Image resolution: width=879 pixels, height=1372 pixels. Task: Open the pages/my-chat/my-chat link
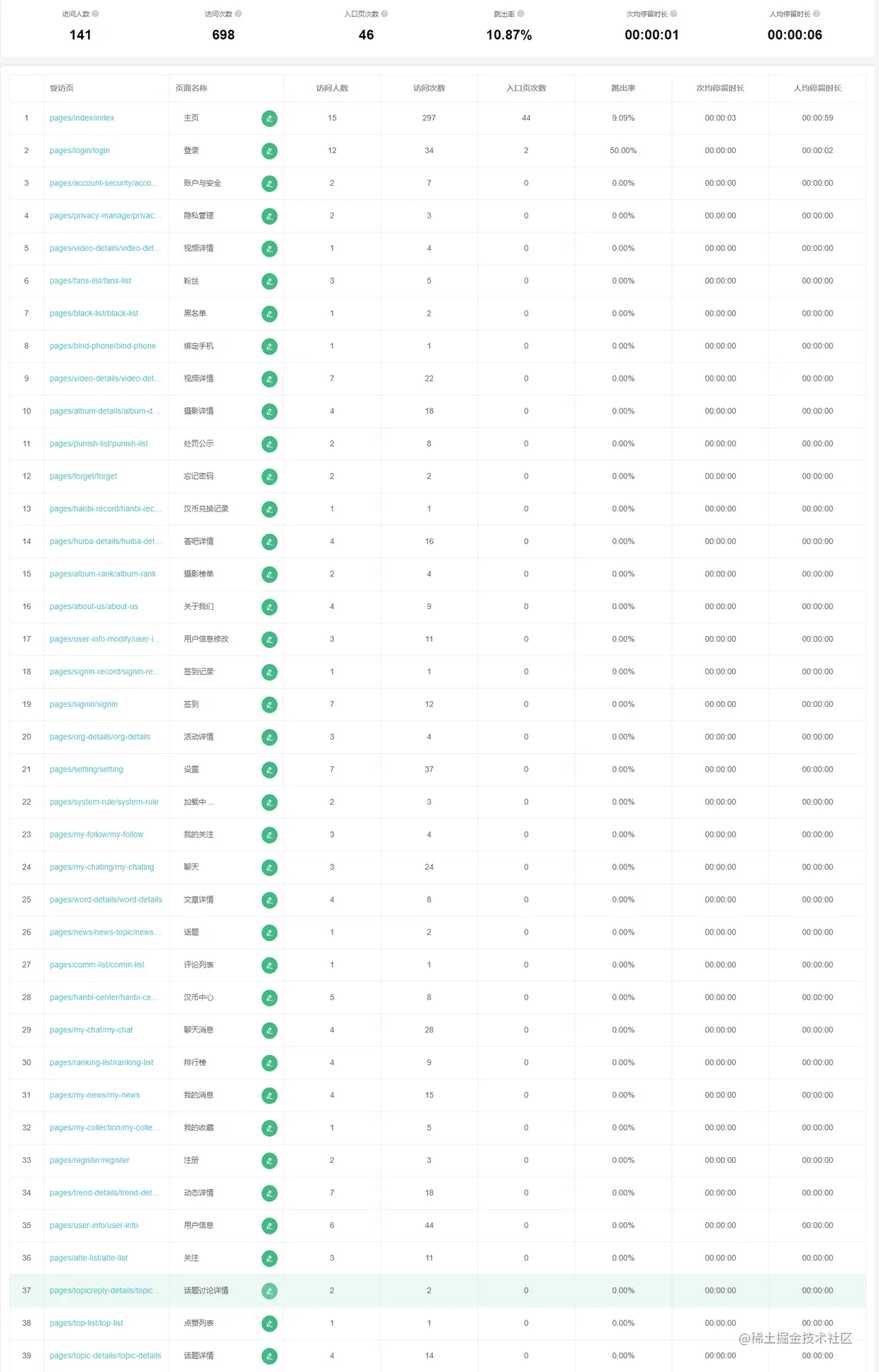(91, 1030)
